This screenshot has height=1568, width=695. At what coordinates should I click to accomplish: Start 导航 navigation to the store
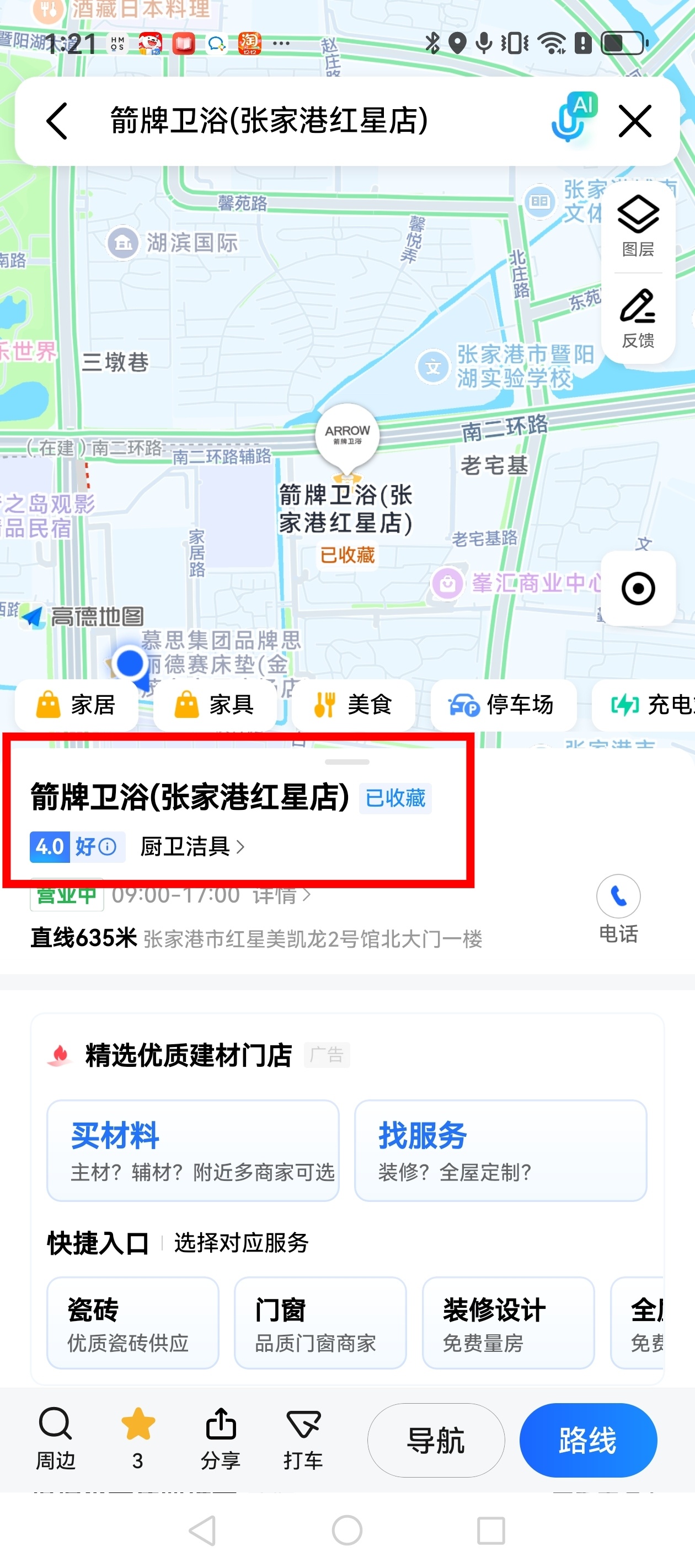point(436,1440)
